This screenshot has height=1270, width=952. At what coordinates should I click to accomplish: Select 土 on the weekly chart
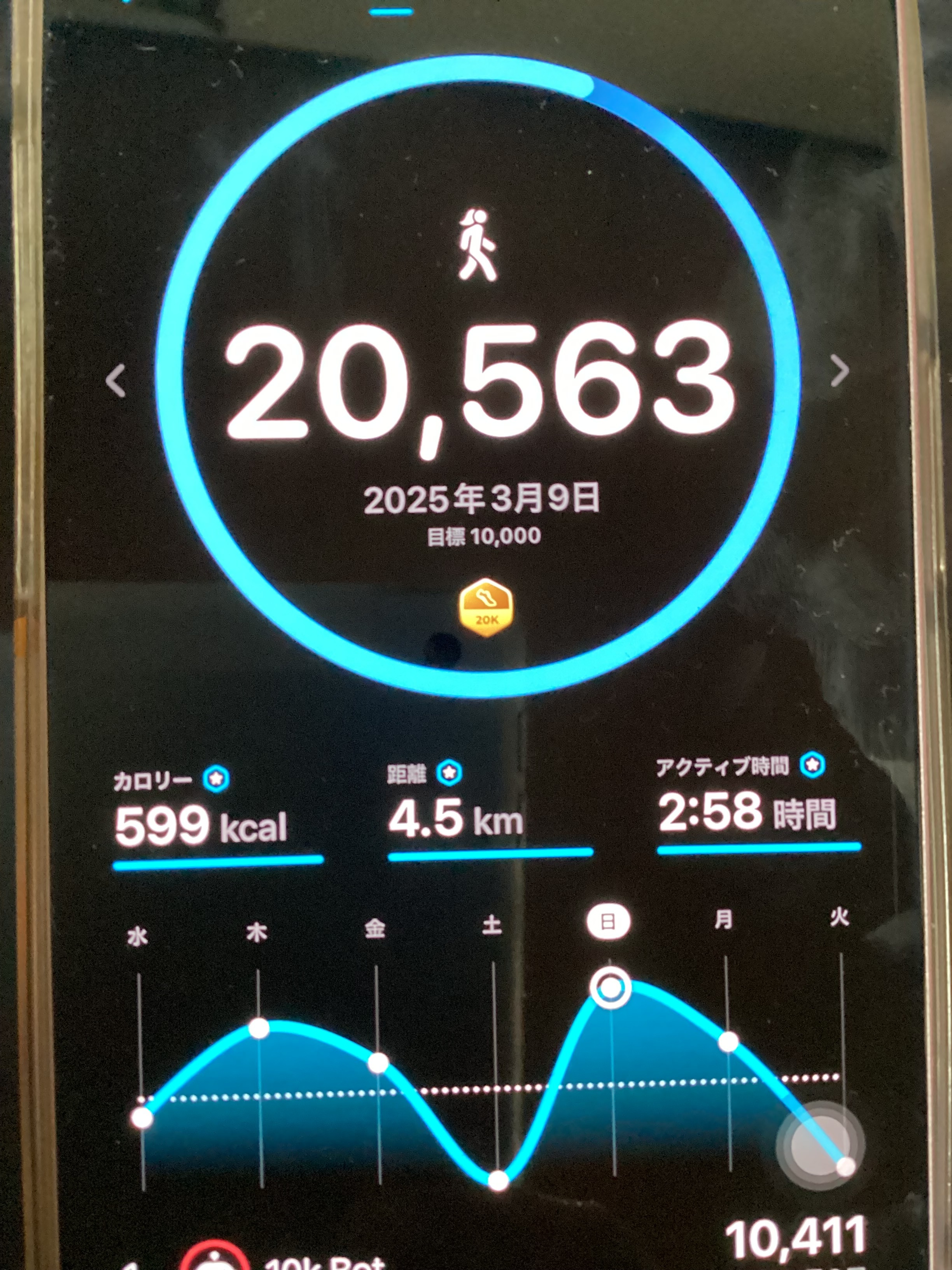[x=492, y=925]
